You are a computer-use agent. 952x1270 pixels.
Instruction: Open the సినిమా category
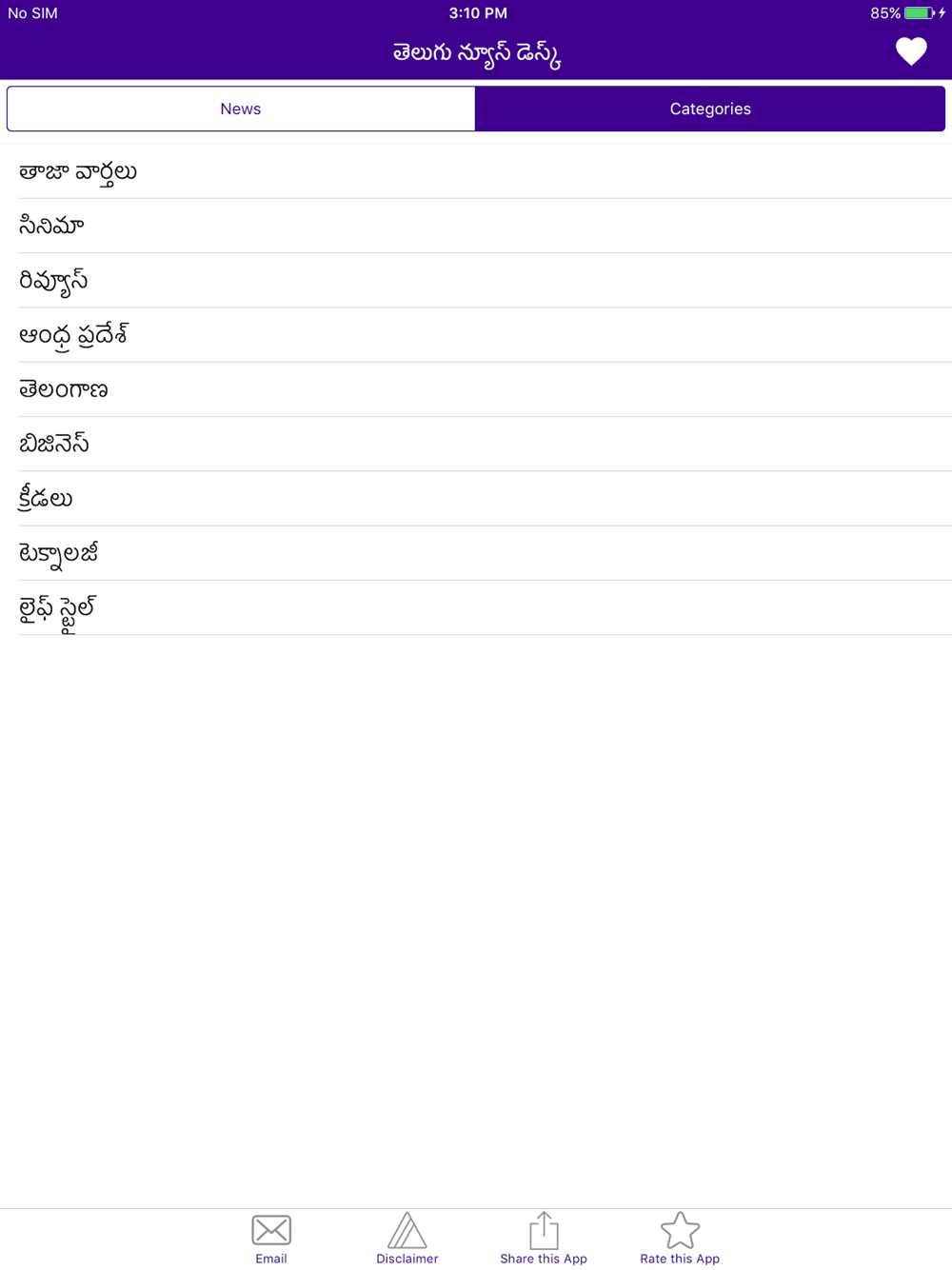click(x=51, y=226)
